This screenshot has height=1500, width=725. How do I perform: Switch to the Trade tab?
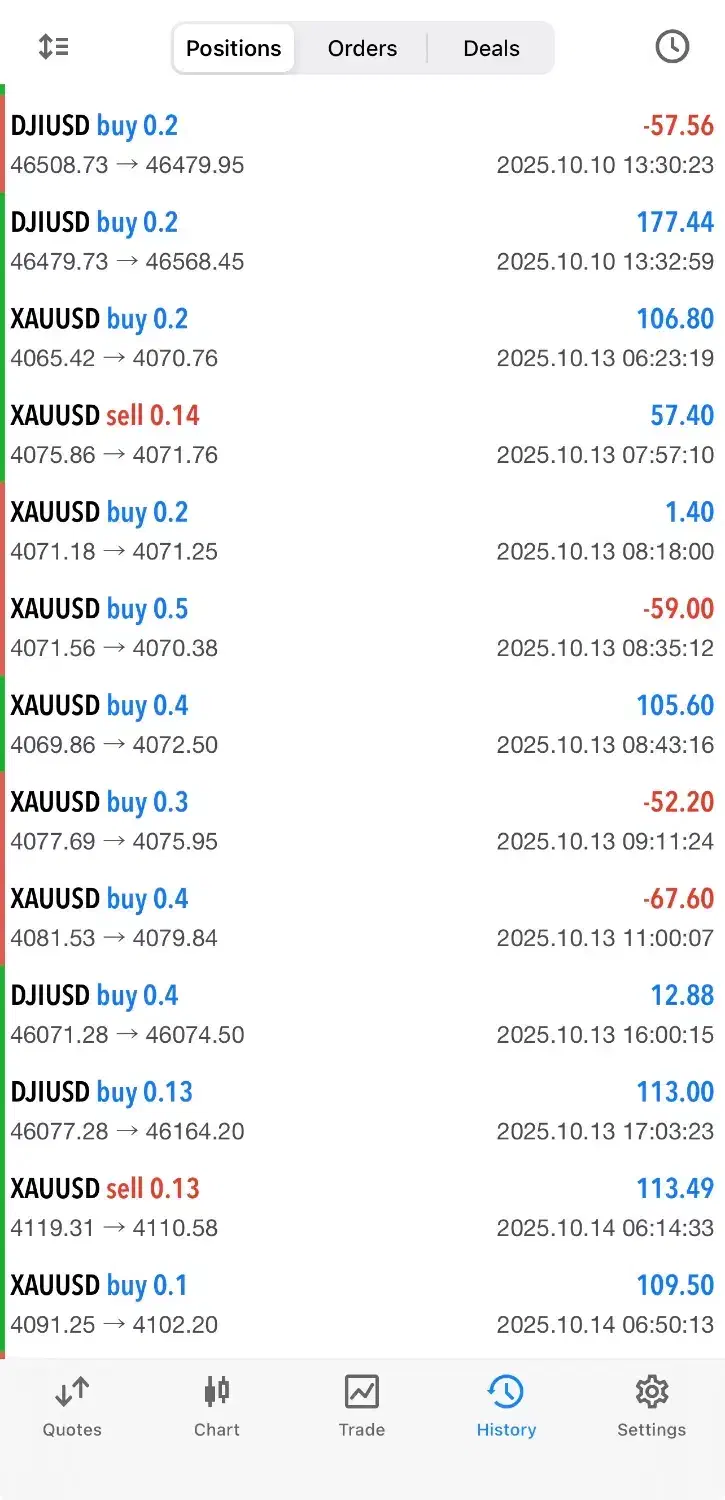click(362, 1405)
